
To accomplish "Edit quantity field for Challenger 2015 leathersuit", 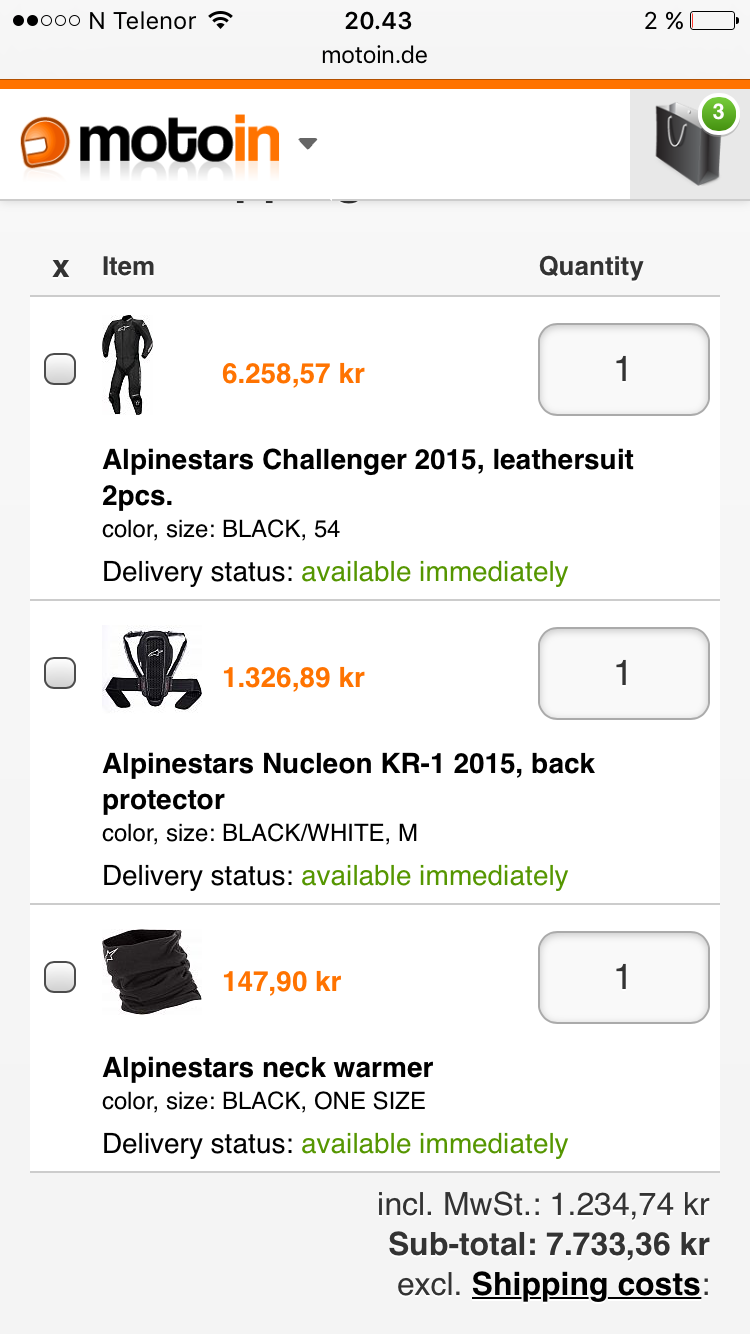I will pyautogui.click(x=624, y=369).
